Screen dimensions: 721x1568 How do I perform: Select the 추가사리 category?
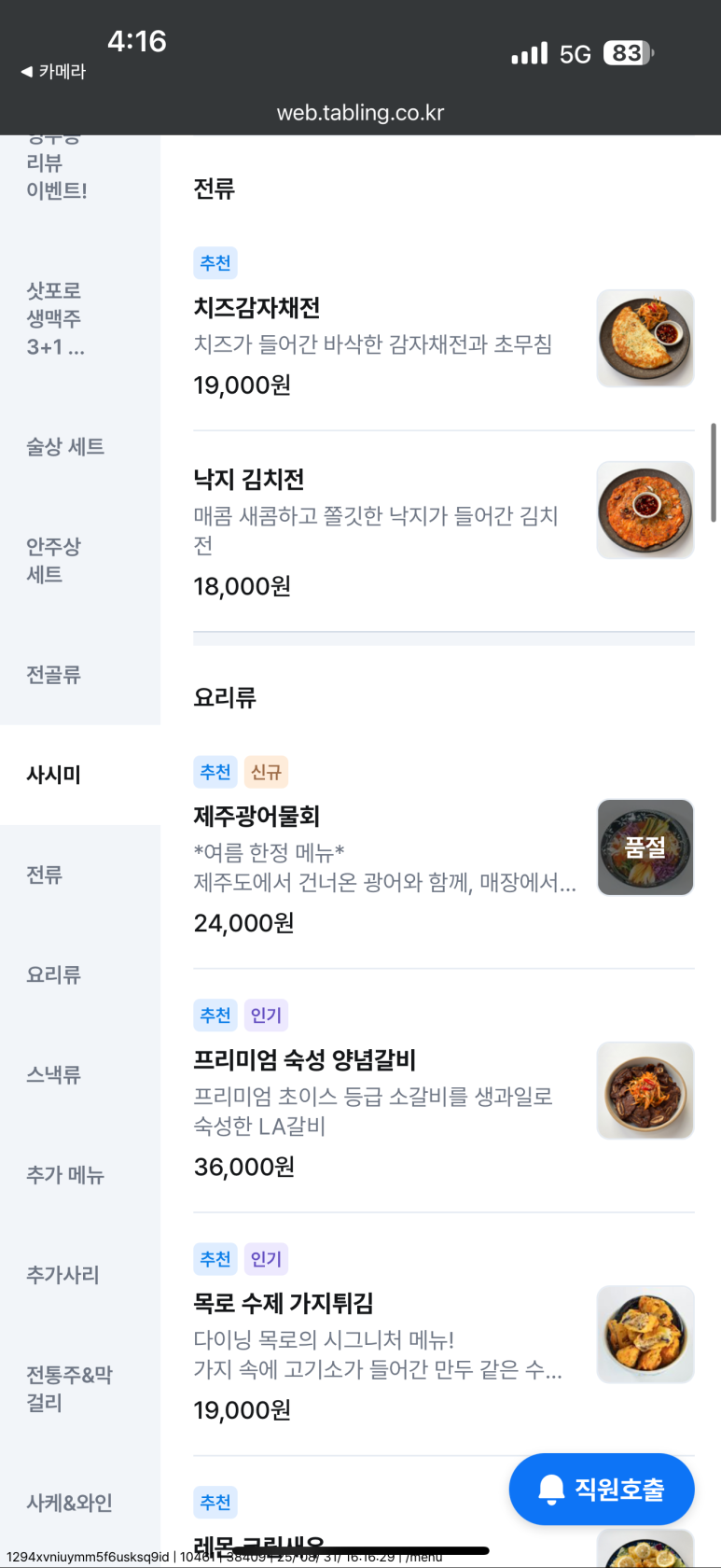[x=62, y=1274]
